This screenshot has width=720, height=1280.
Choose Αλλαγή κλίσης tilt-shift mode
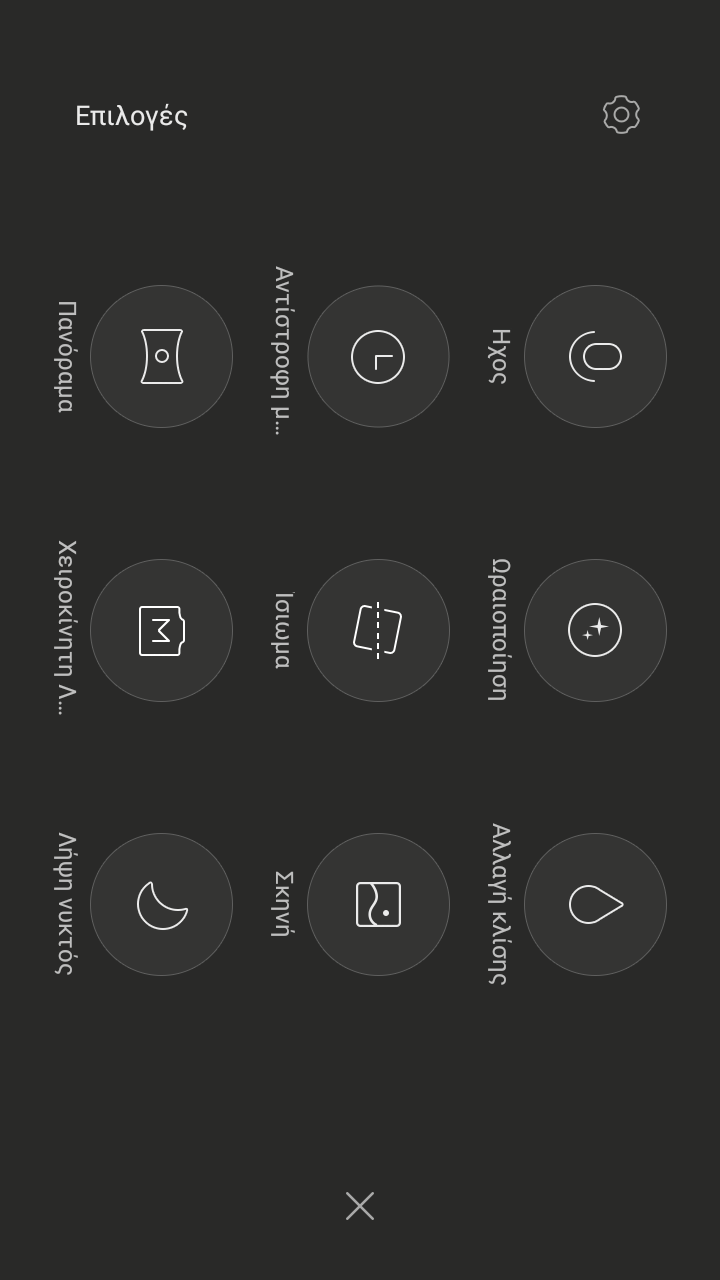coord(595,904)
